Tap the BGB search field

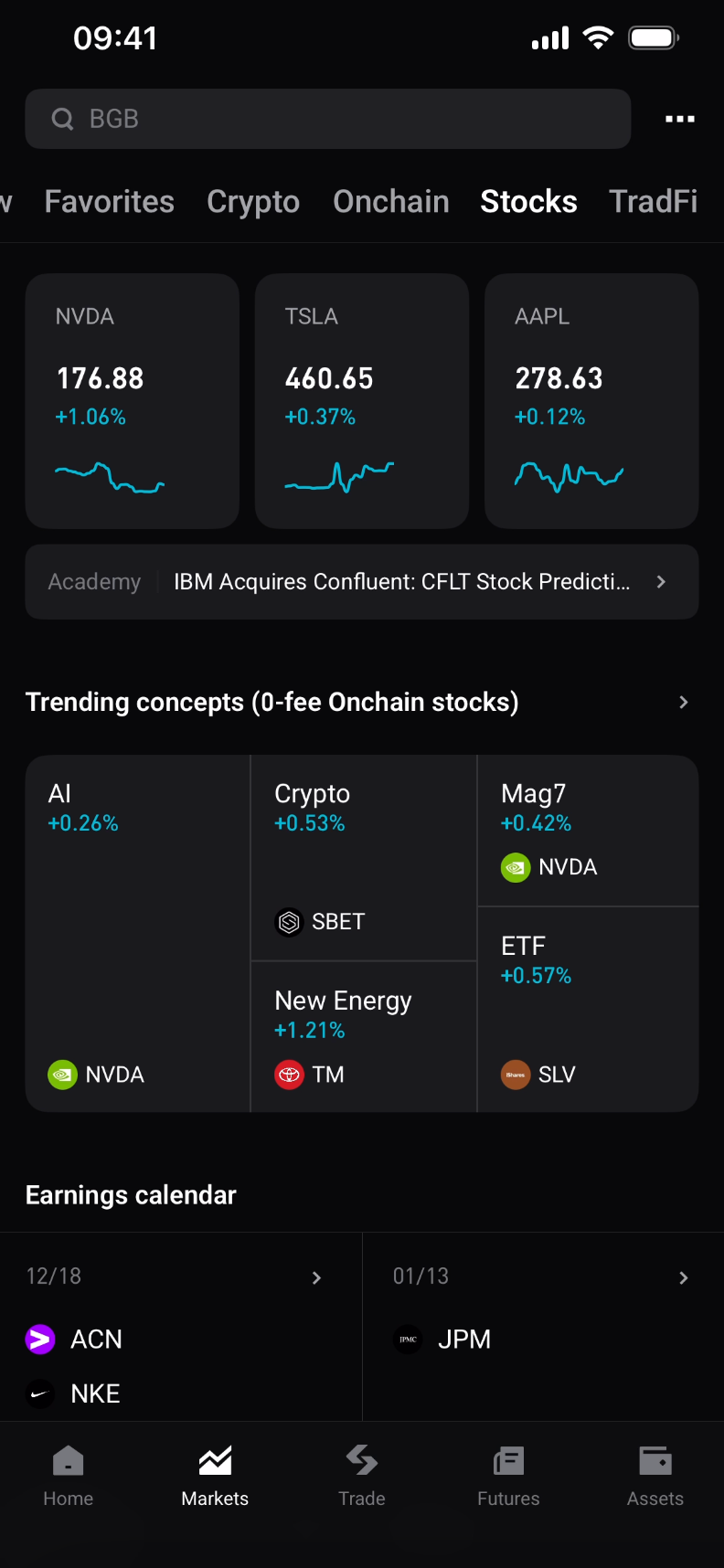point(327,119)
